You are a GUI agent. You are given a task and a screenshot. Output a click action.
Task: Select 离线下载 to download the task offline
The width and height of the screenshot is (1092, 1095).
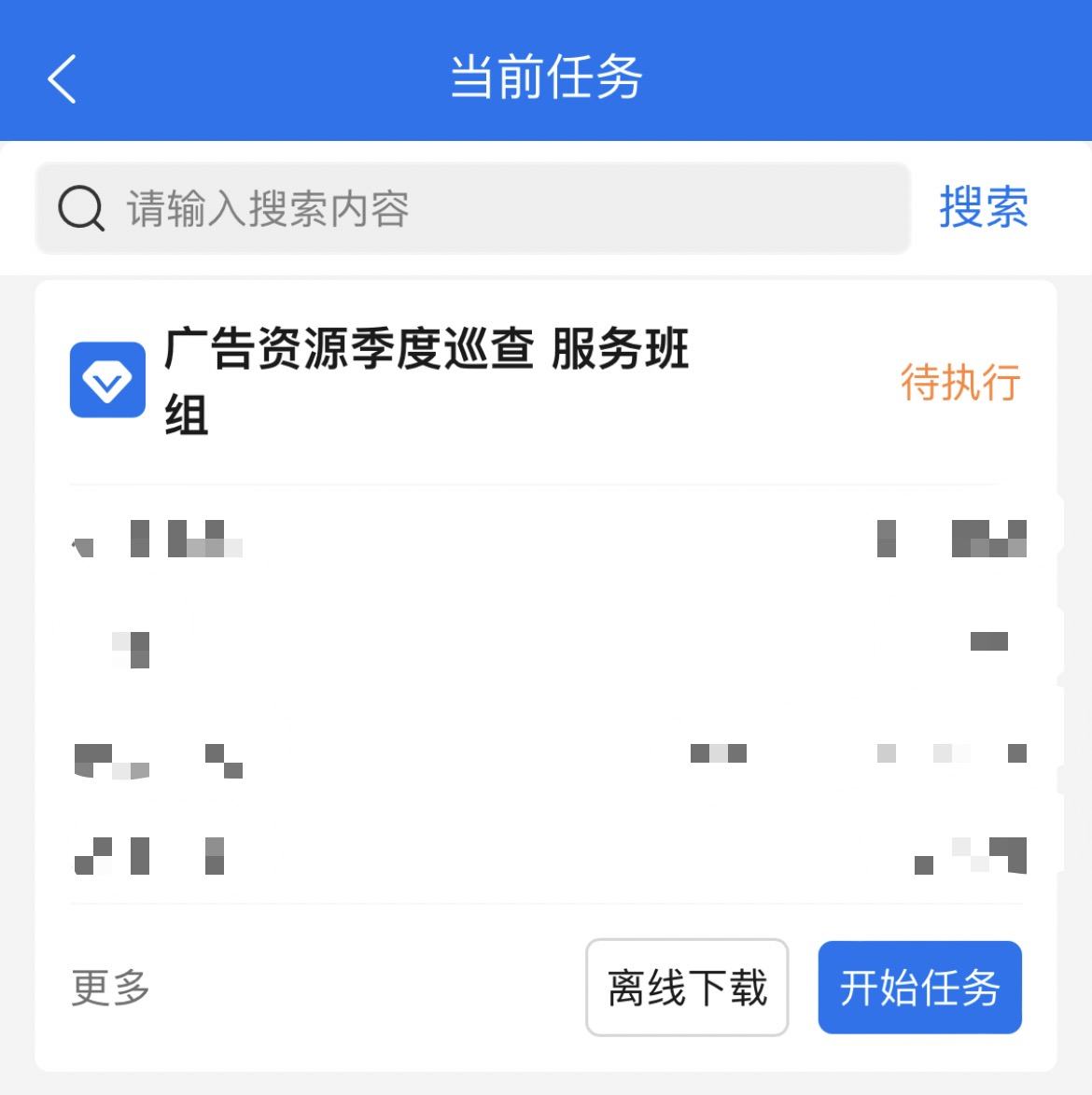(687, 988)
